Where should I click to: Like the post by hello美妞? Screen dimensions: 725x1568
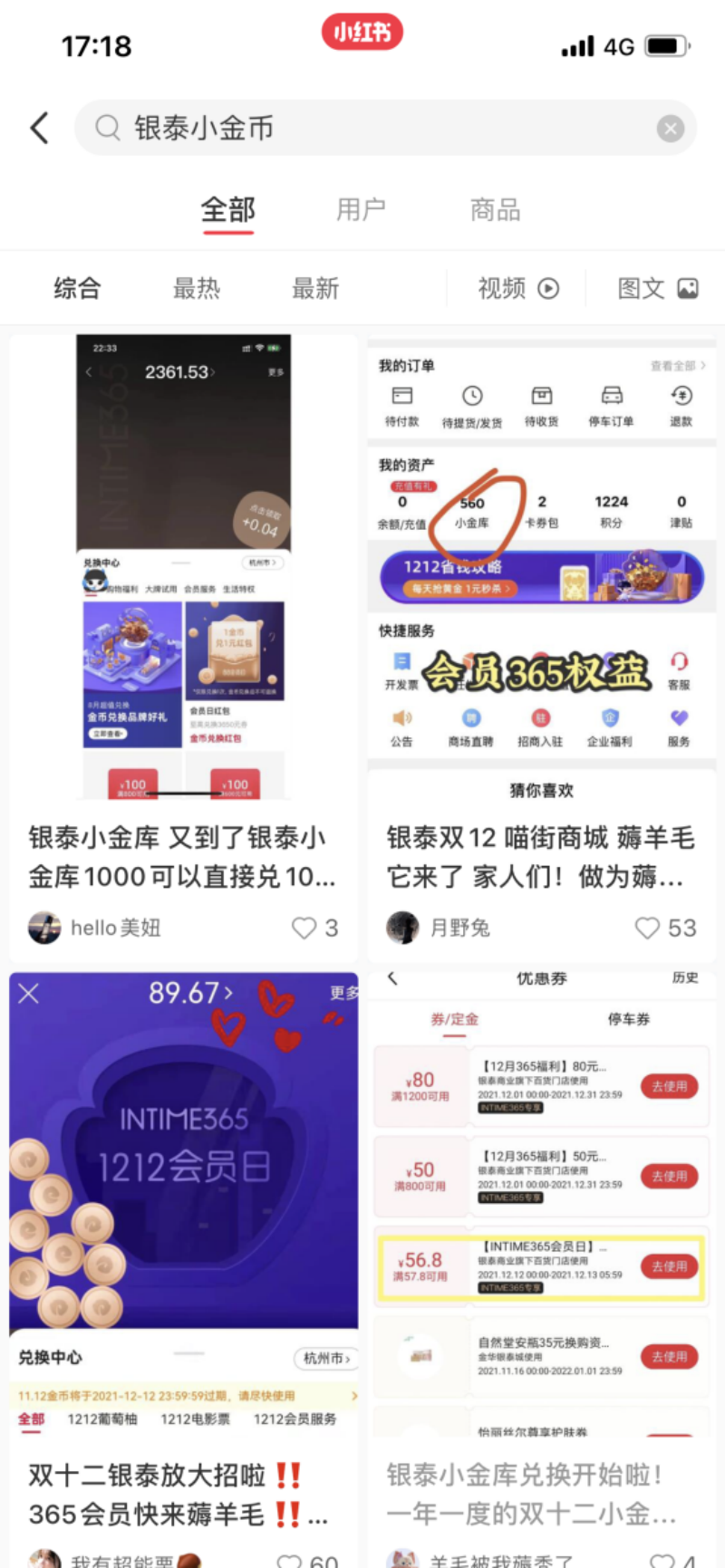click(x=314, y=928)
